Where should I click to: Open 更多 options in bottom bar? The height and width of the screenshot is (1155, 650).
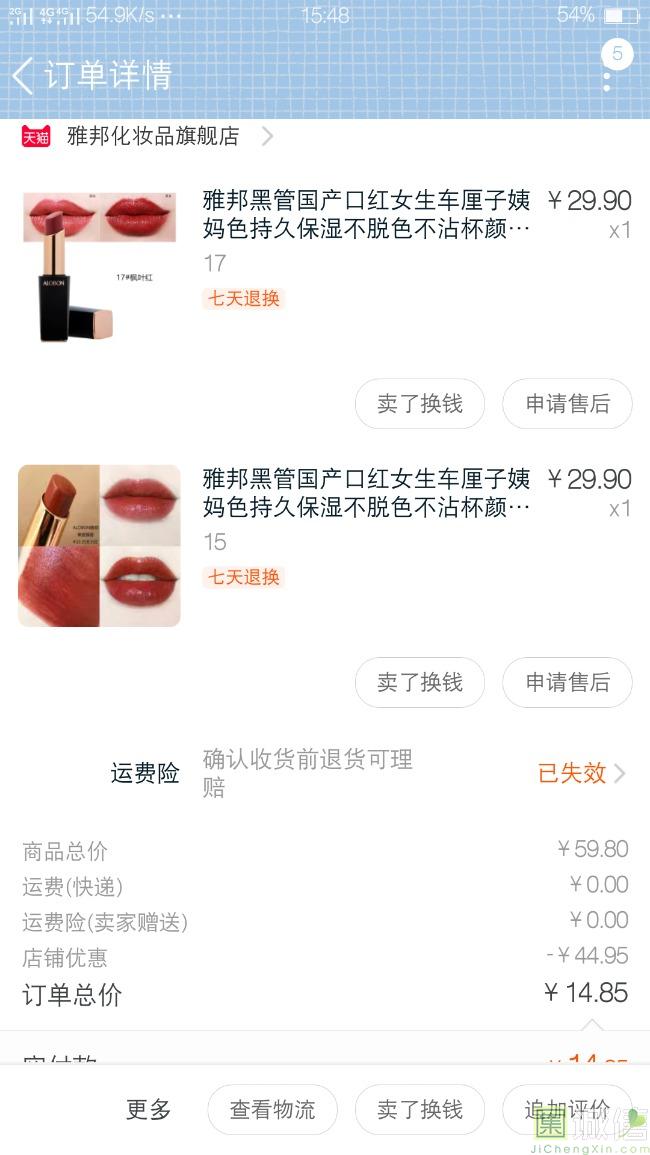[149, 1109]
